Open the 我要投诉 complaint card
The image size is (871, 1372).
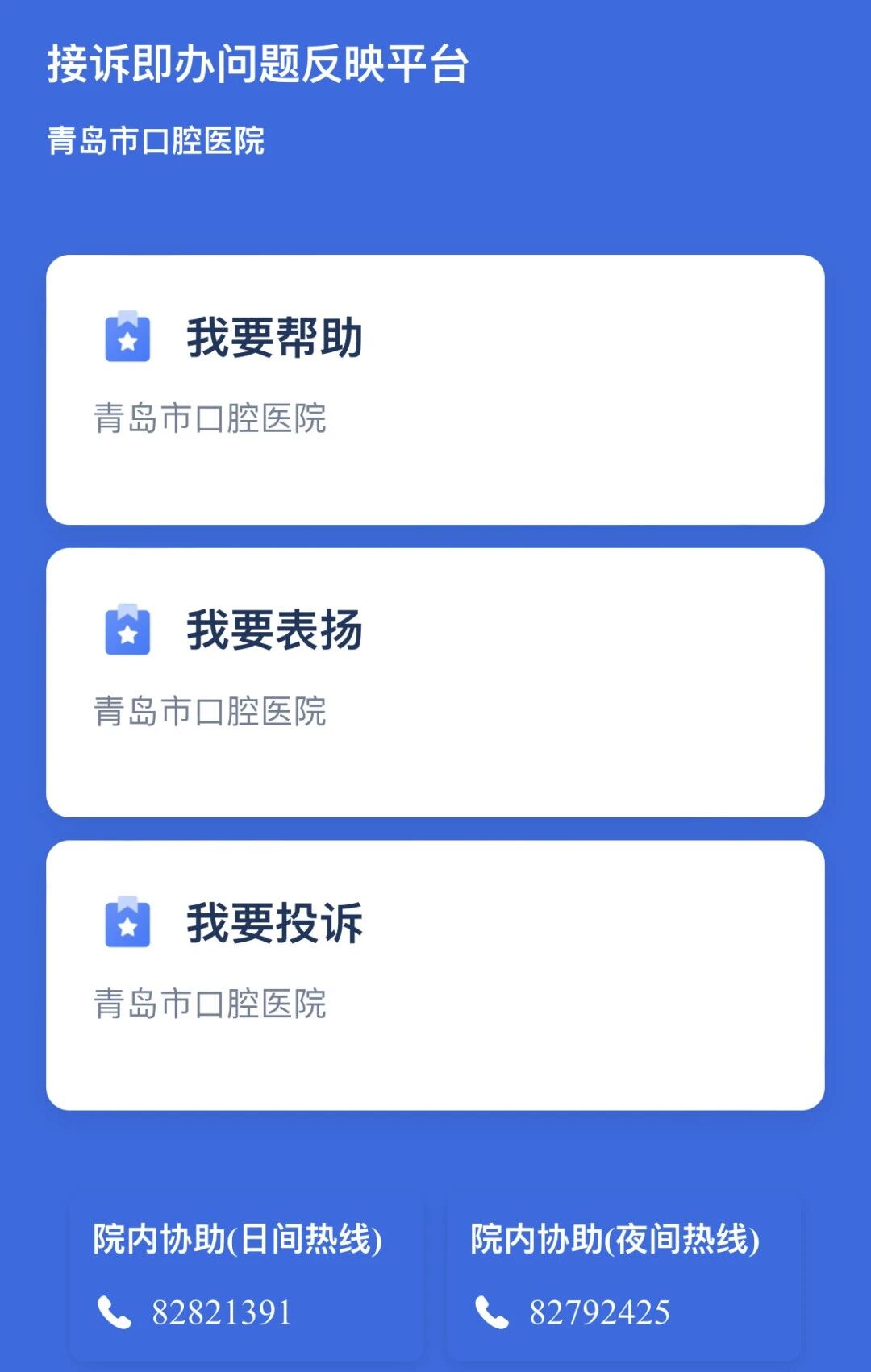pos(435,975)
